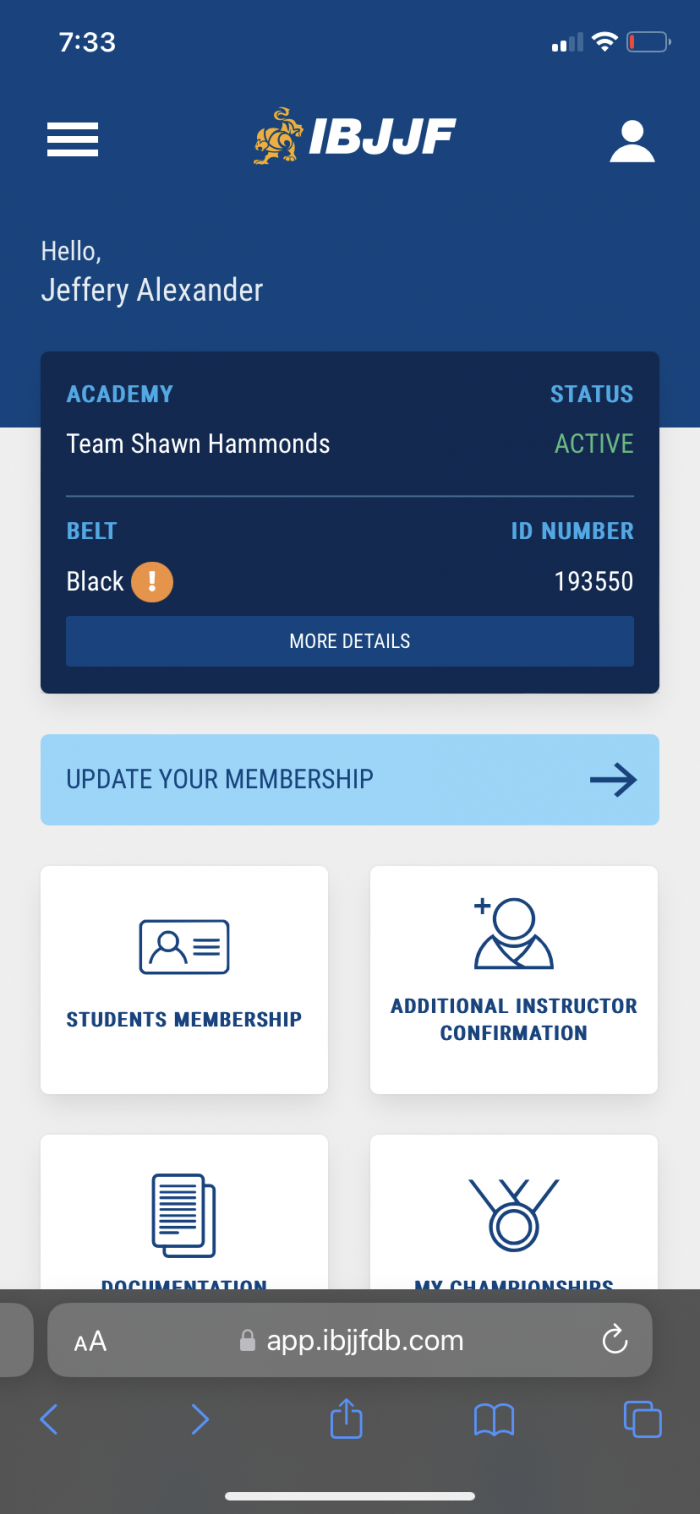Open Safari bookmarks
700x1514 pixels.
(x=494, y=1419)
